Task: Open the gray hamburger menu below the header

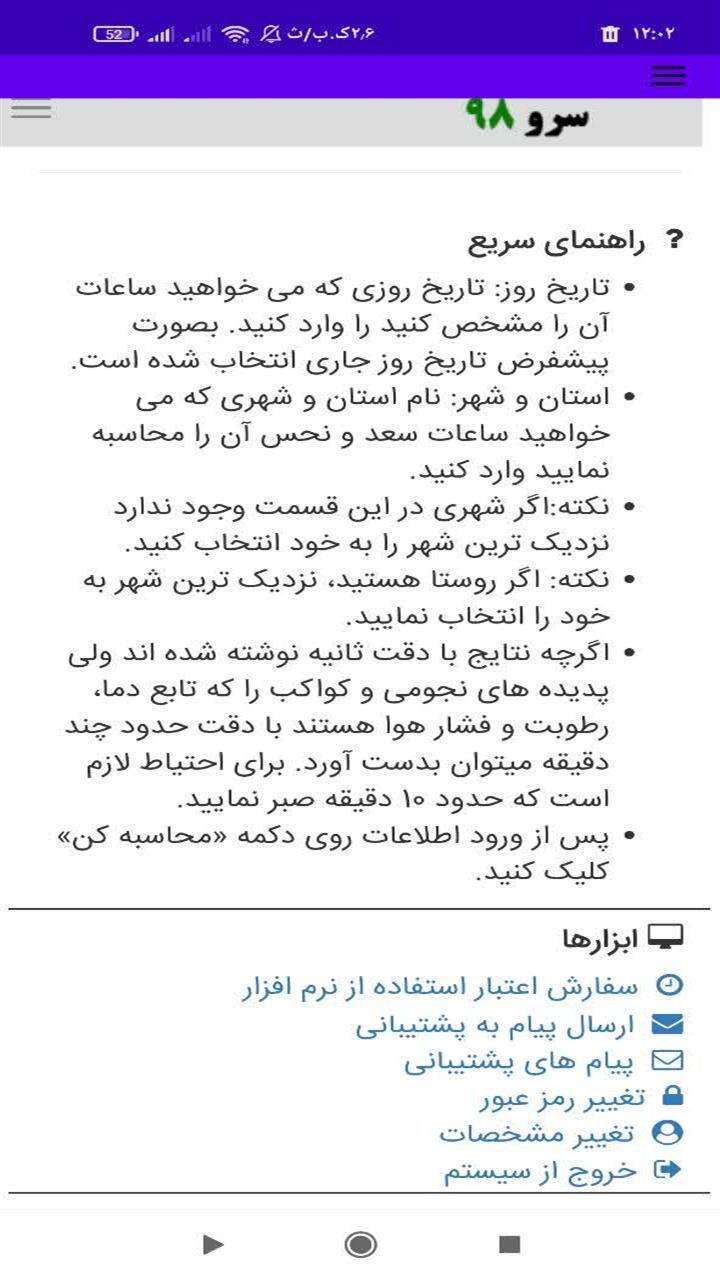Action: [33, 108]
